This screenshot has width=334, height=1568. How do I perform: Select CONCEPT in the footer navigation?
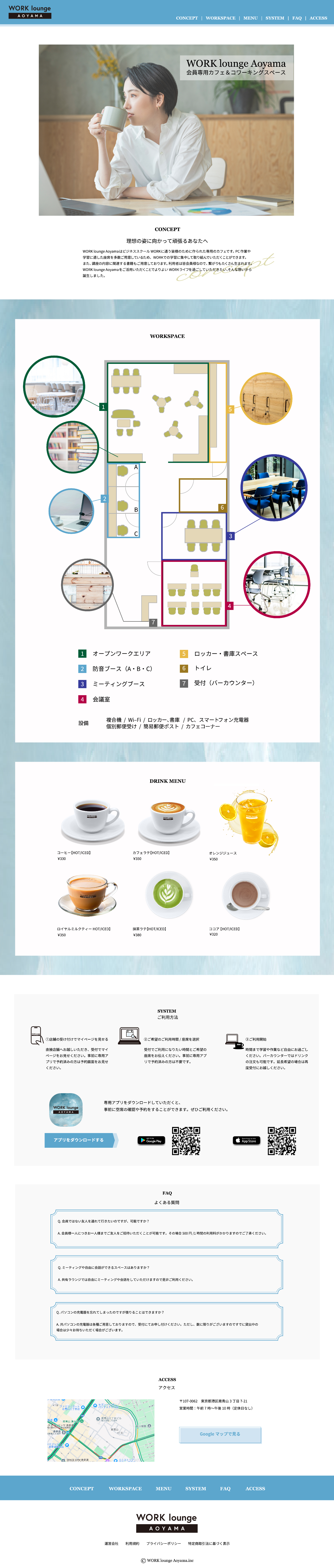pos(81,1488)
